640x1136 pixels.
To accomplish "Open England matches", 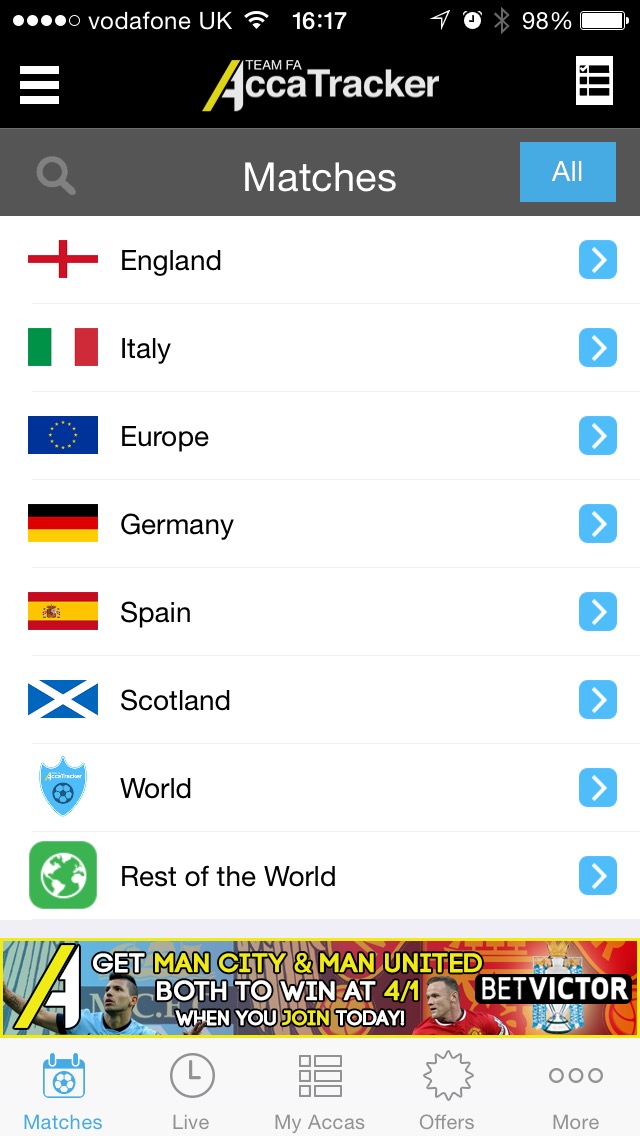I will [320, 260].
